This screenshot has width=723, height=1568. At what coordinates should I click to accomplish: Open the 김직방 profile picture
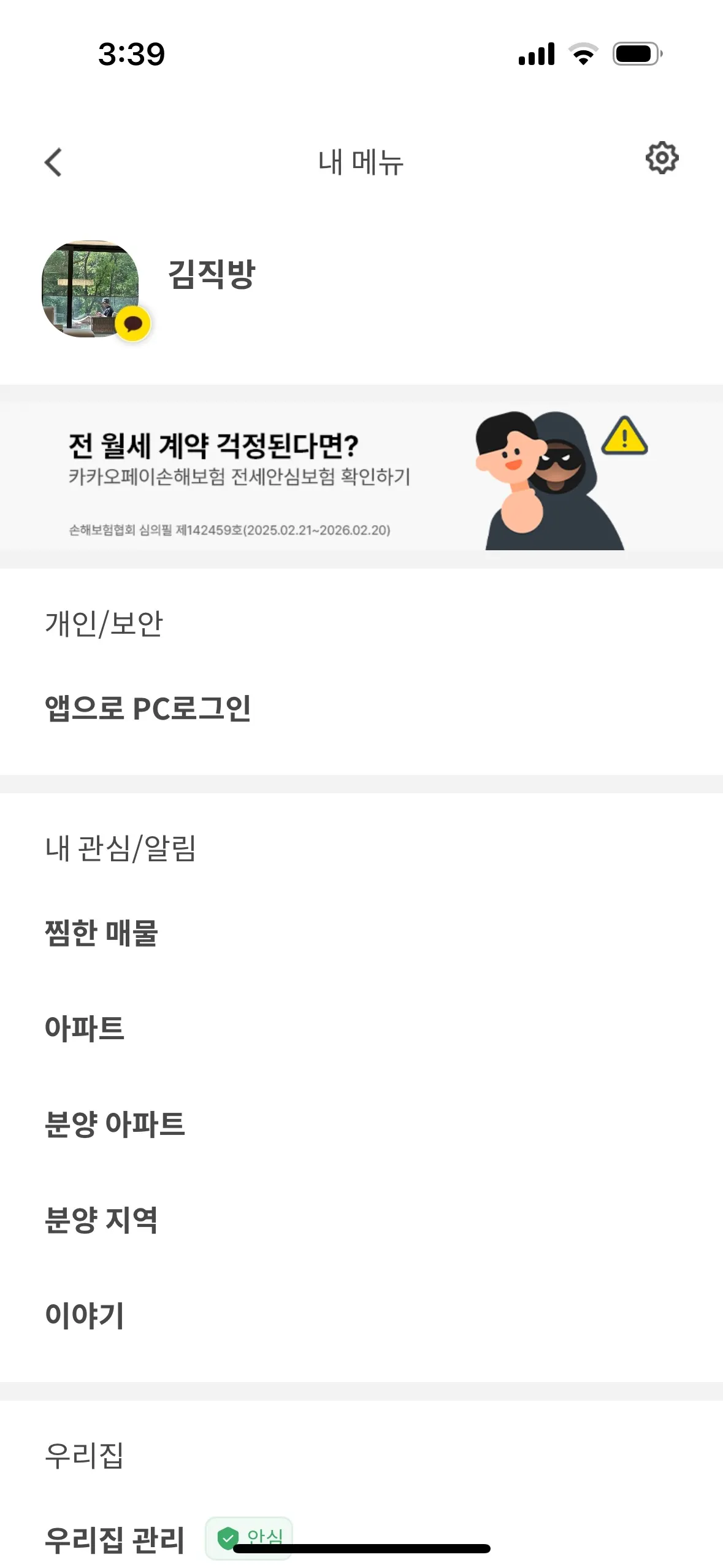[x=90, y=289]
